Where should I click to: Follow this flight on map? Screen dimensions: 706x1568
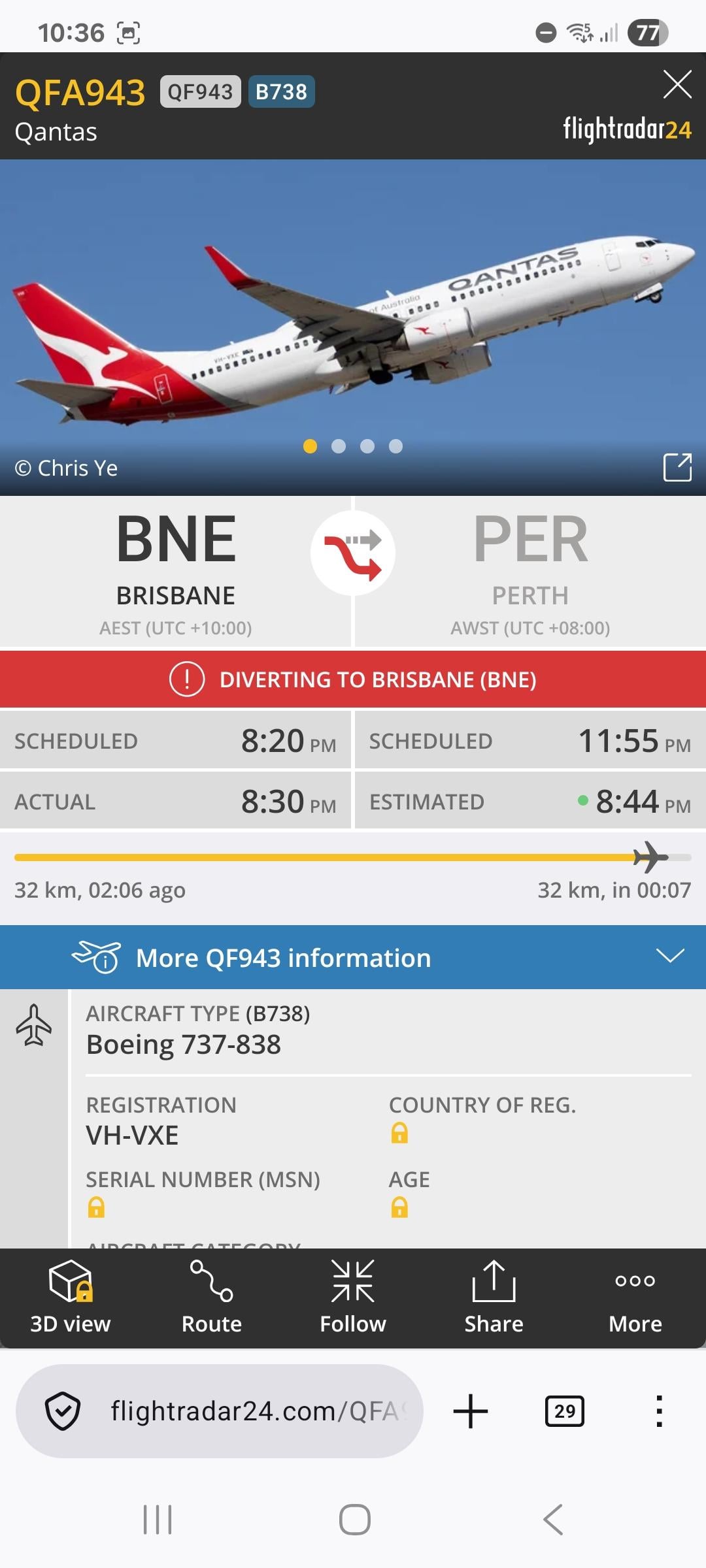click(353, 1298)
